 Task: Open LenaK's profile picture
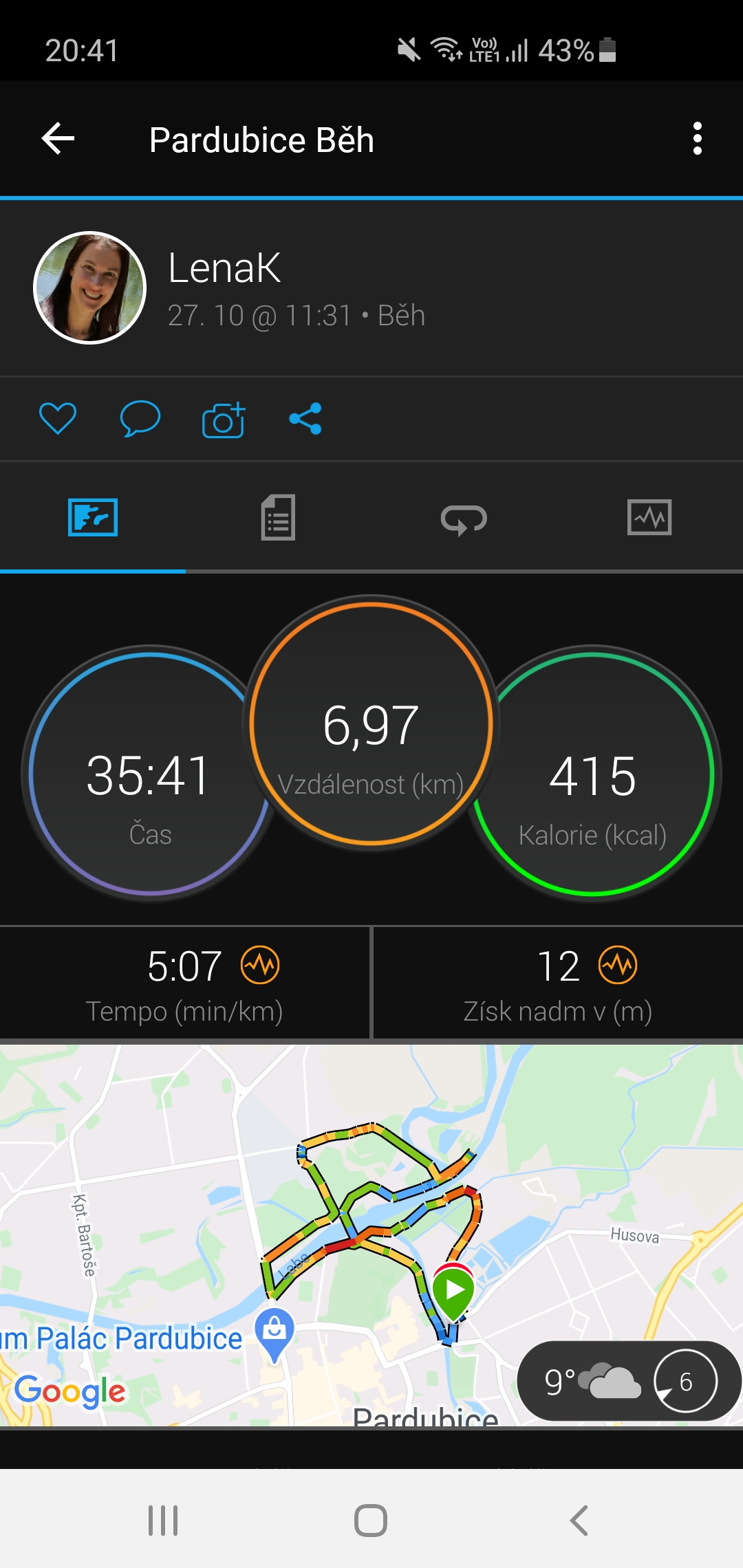coord(90,287)
